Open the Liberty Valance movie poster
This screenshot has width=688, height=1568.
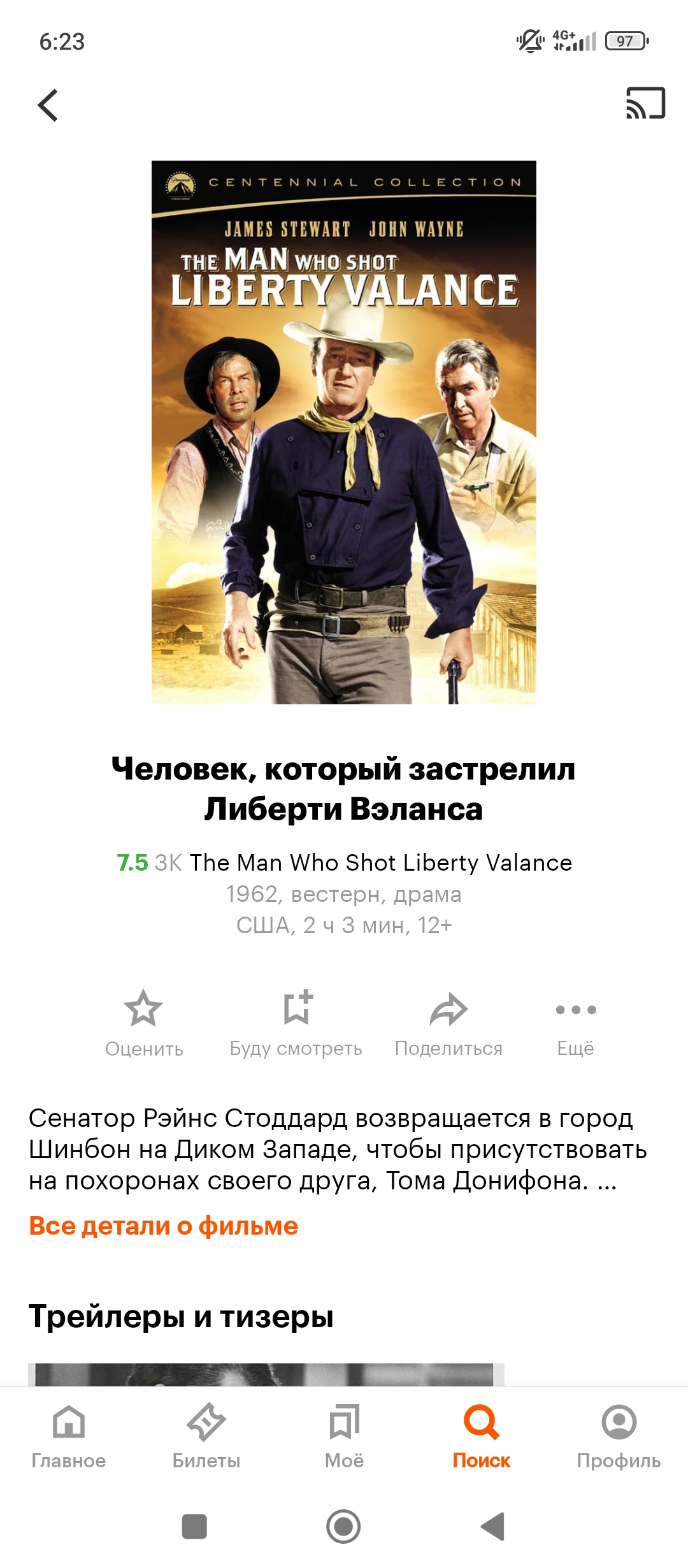(344, 432)
